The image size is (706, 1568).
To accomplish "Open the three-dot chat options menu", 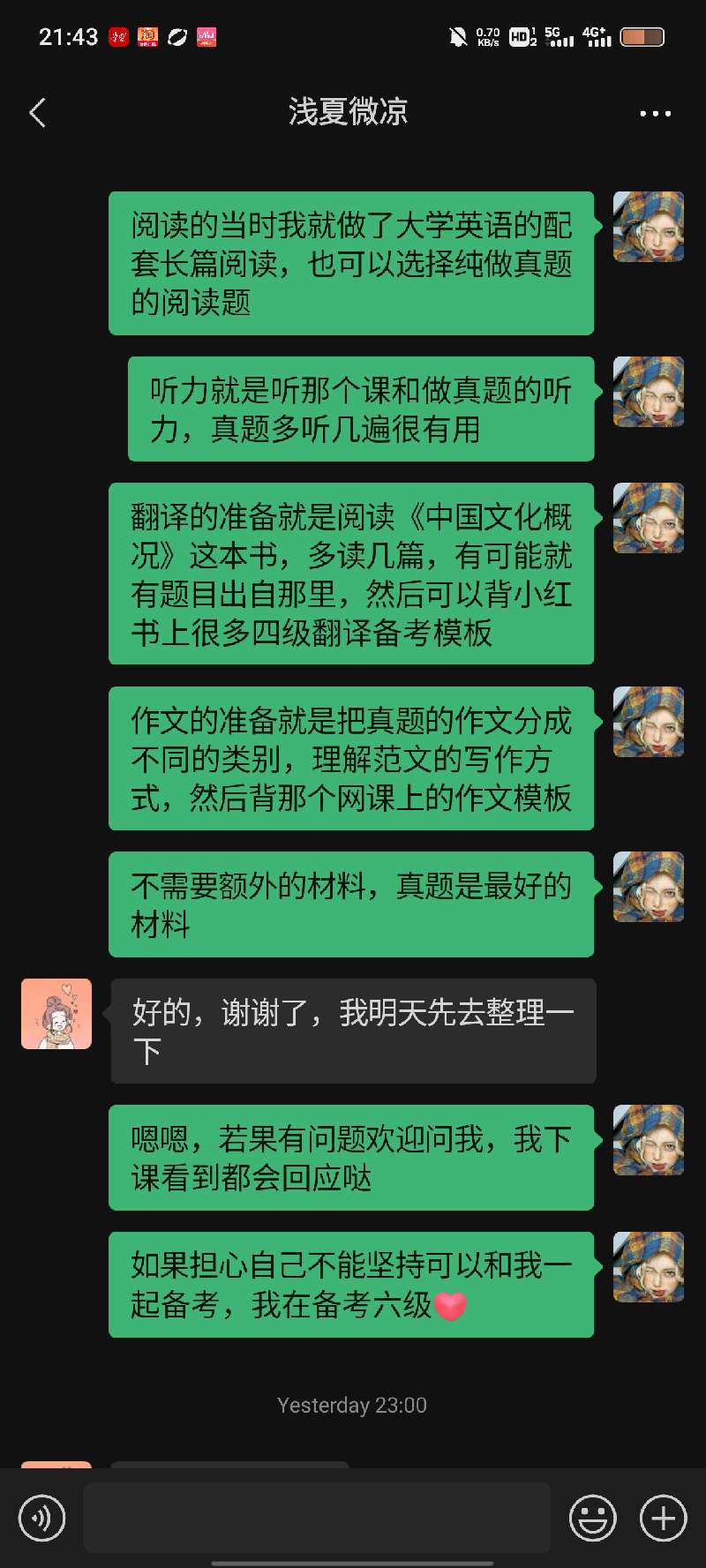I will tap(655, 113).
